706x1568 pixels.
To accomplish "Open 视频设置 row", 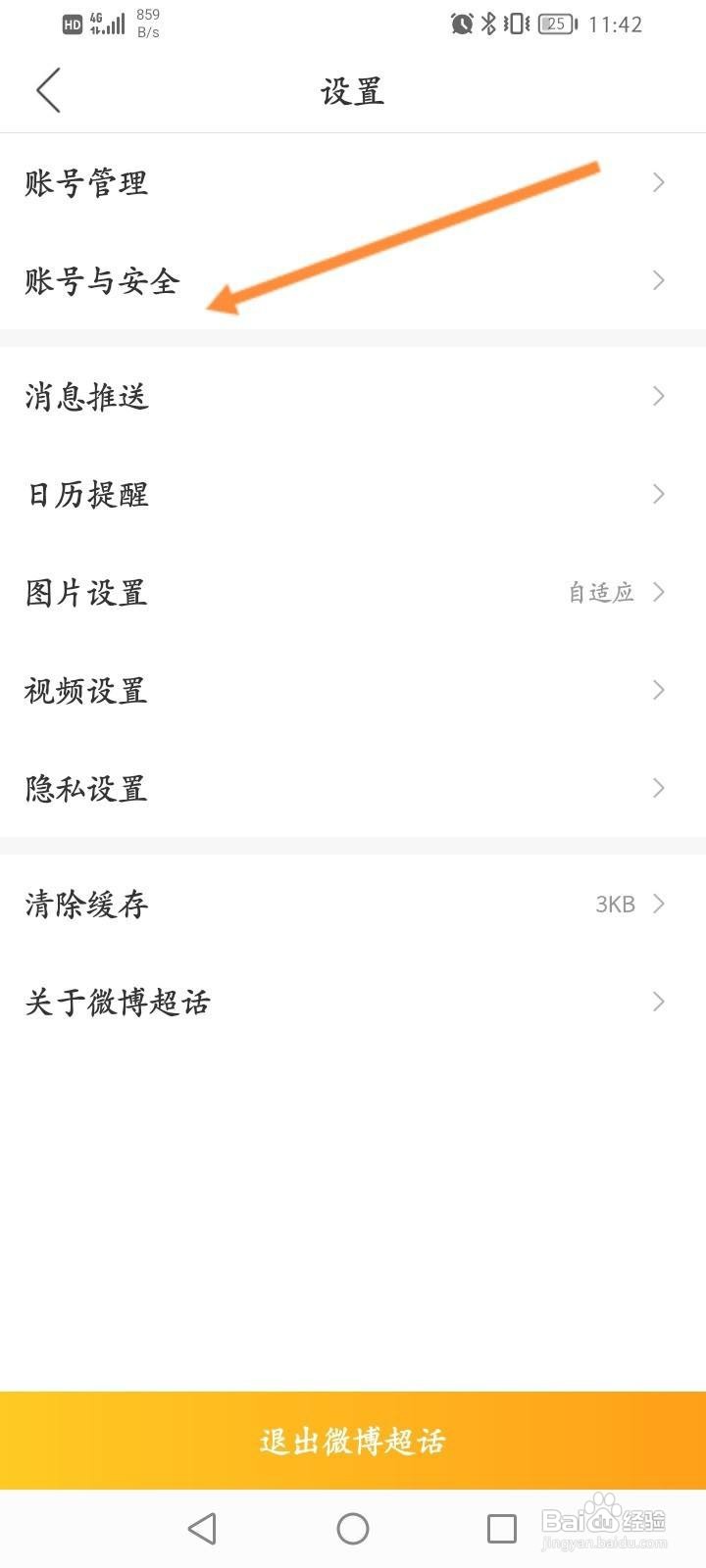I will pos(353,690).
